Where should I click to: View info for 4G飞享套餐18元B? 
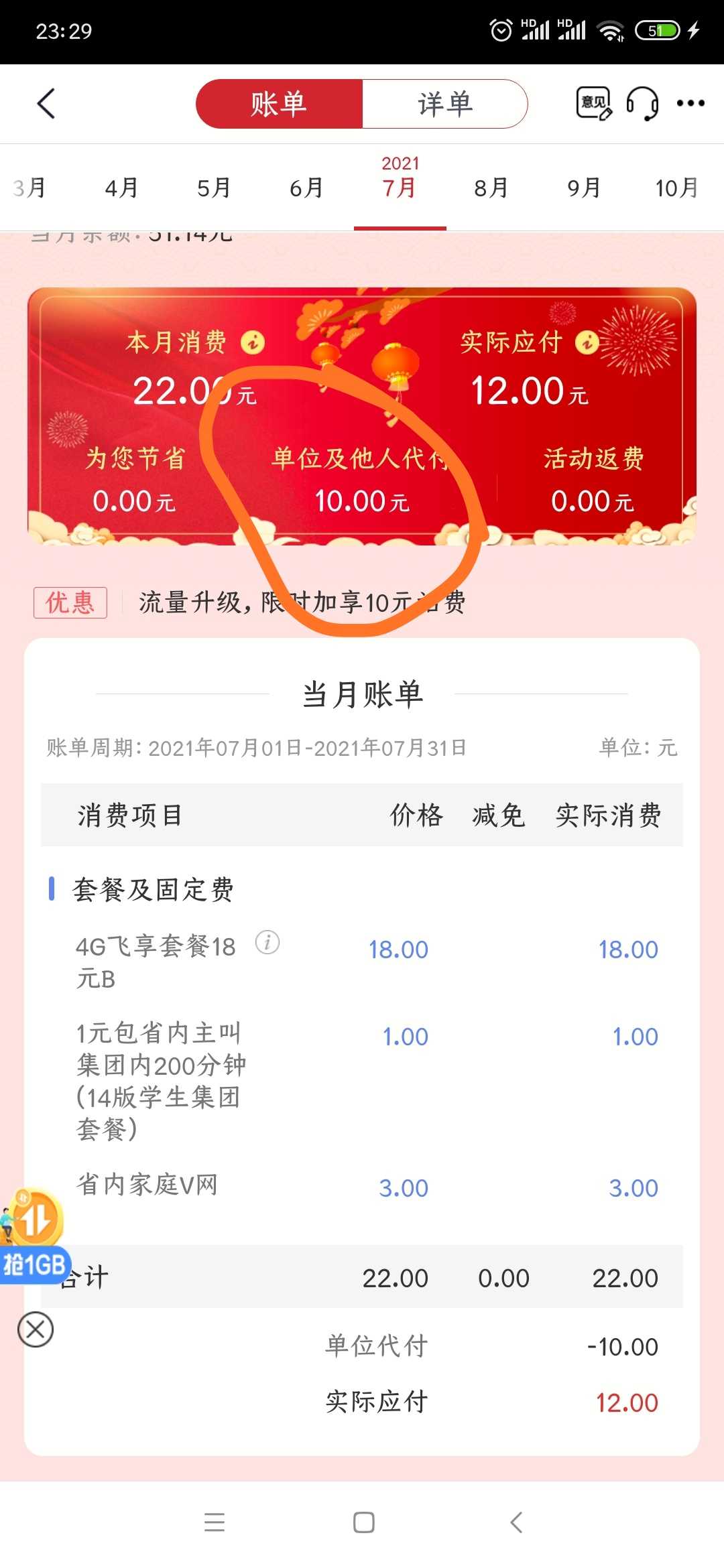coord(267,943)
